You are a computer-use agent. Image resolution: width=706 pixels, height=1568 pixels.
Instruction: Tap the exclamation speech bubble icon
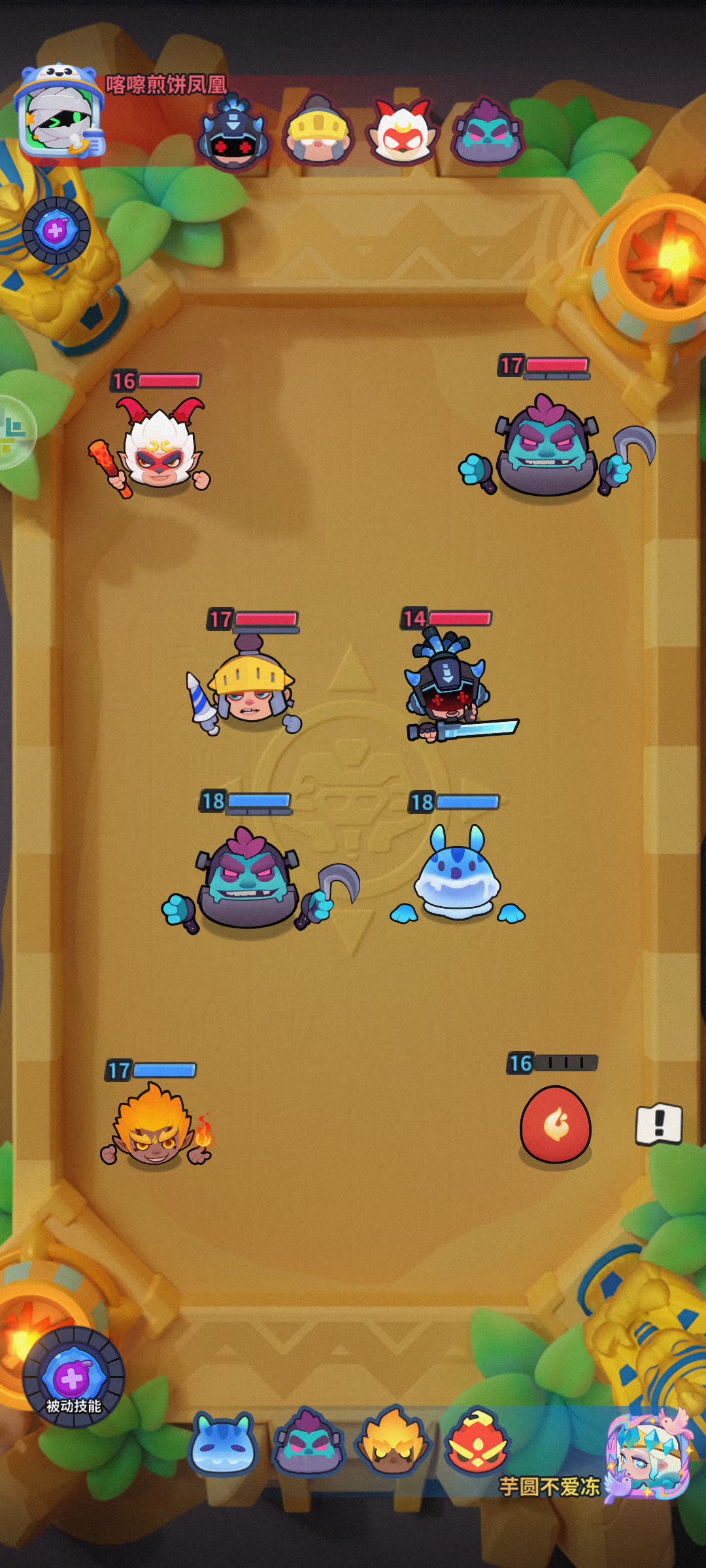tap(659, 1124)
